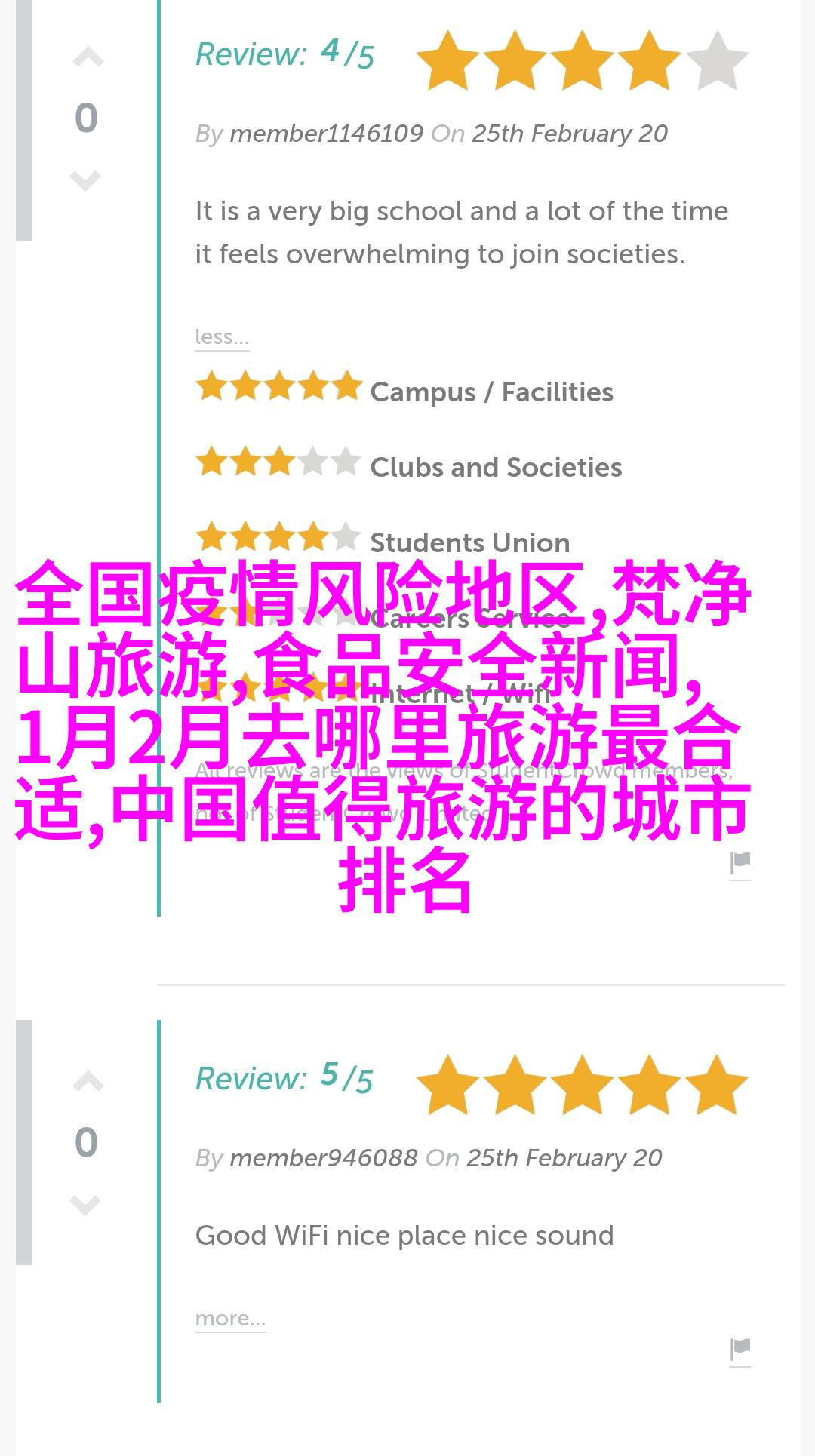This screenshot has width=815, height=1456.
Task: Downvote the review by member946088
Action: [x=85, y=1204]
